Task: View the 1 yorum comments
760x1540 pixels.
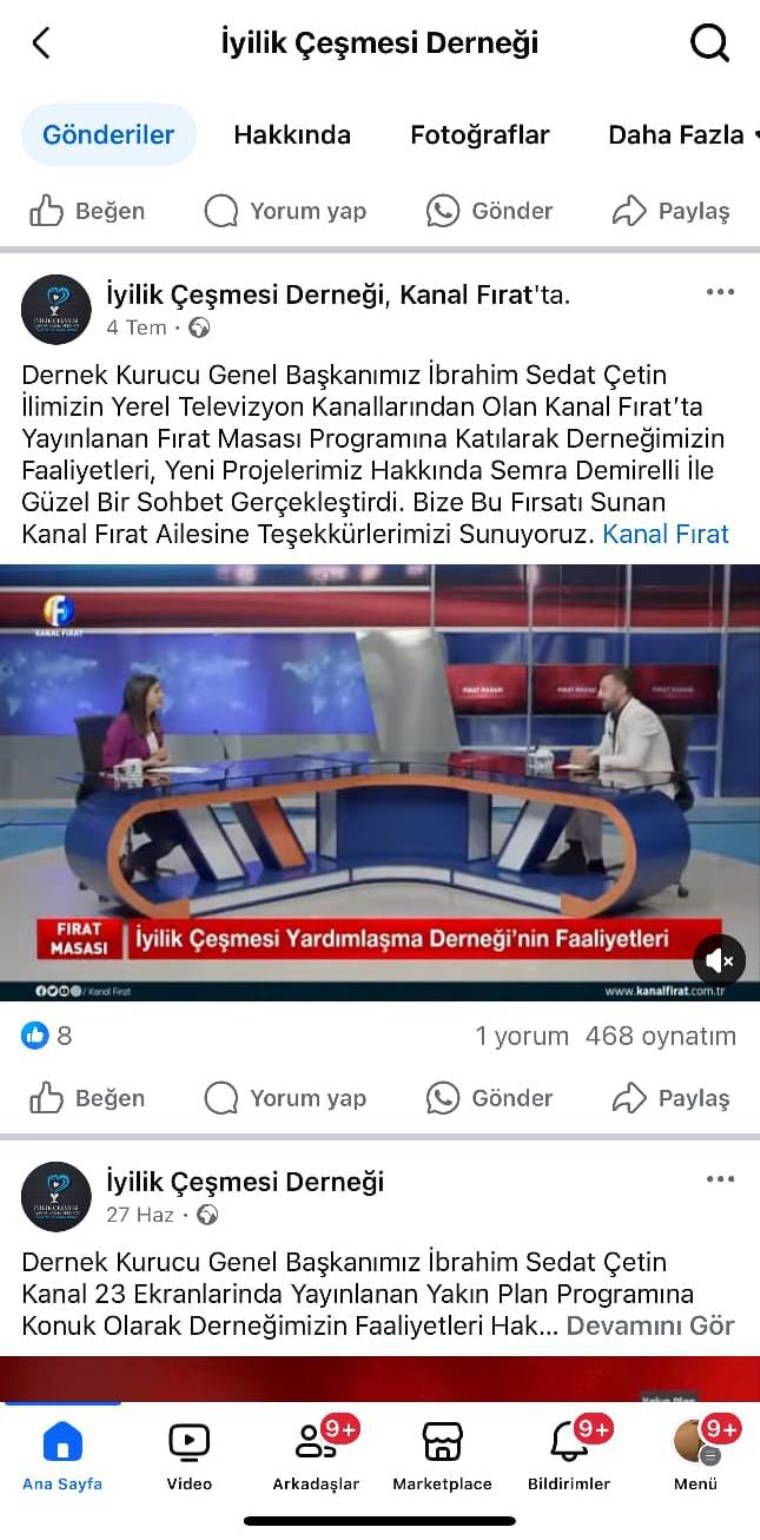Action: tap(521, 1036)
